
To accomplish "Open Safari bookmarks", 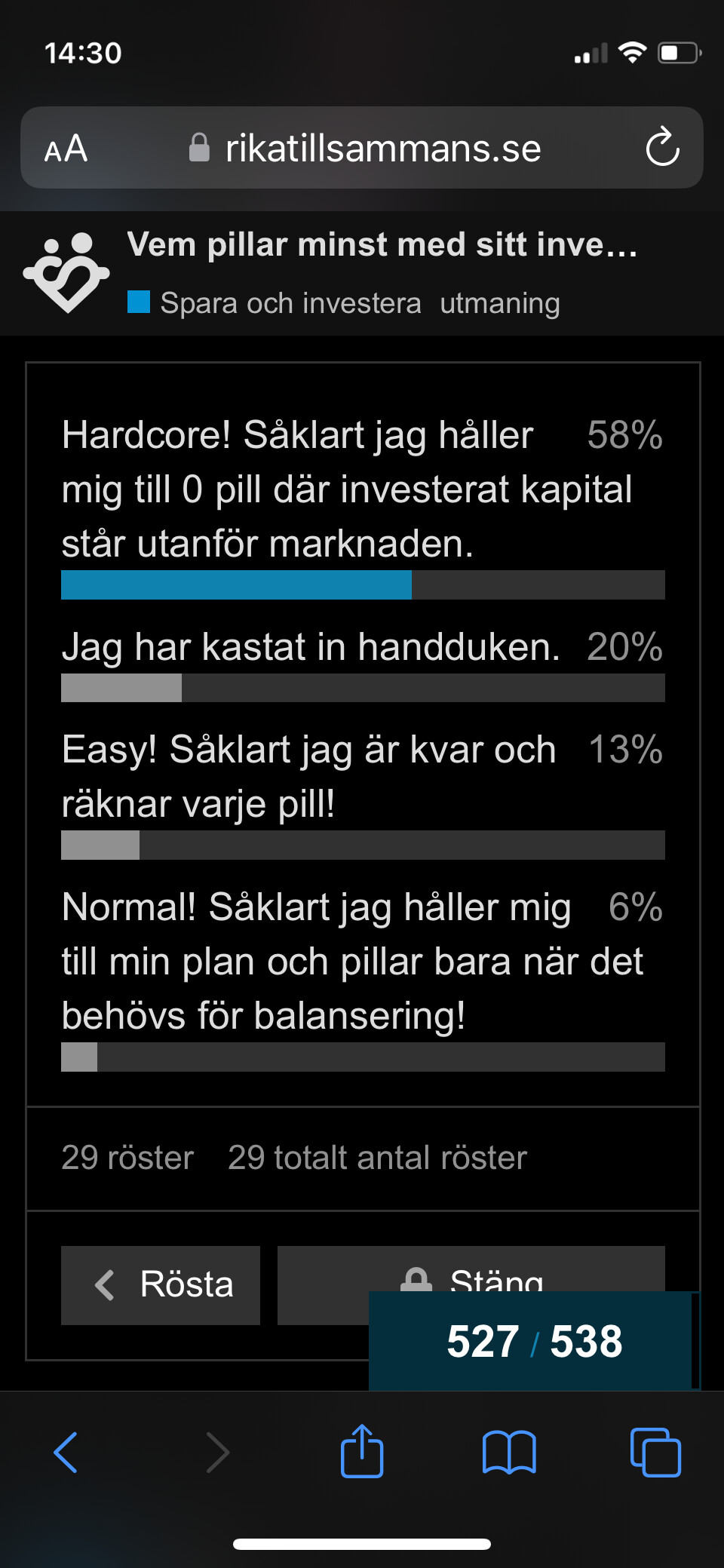I will (x=509, y=1452).
